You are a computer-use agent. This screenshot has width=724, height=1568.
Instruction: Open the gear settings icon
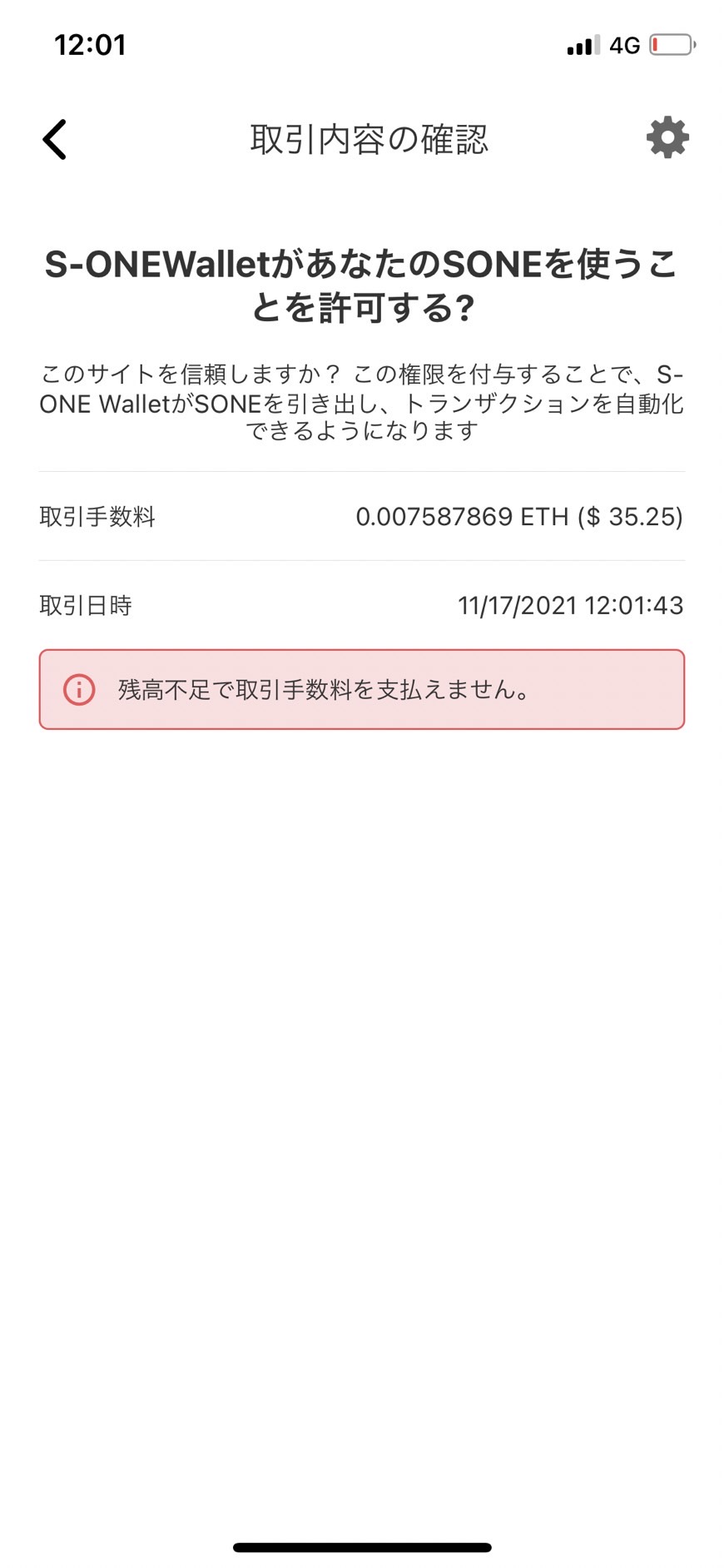tap(667, 138)
